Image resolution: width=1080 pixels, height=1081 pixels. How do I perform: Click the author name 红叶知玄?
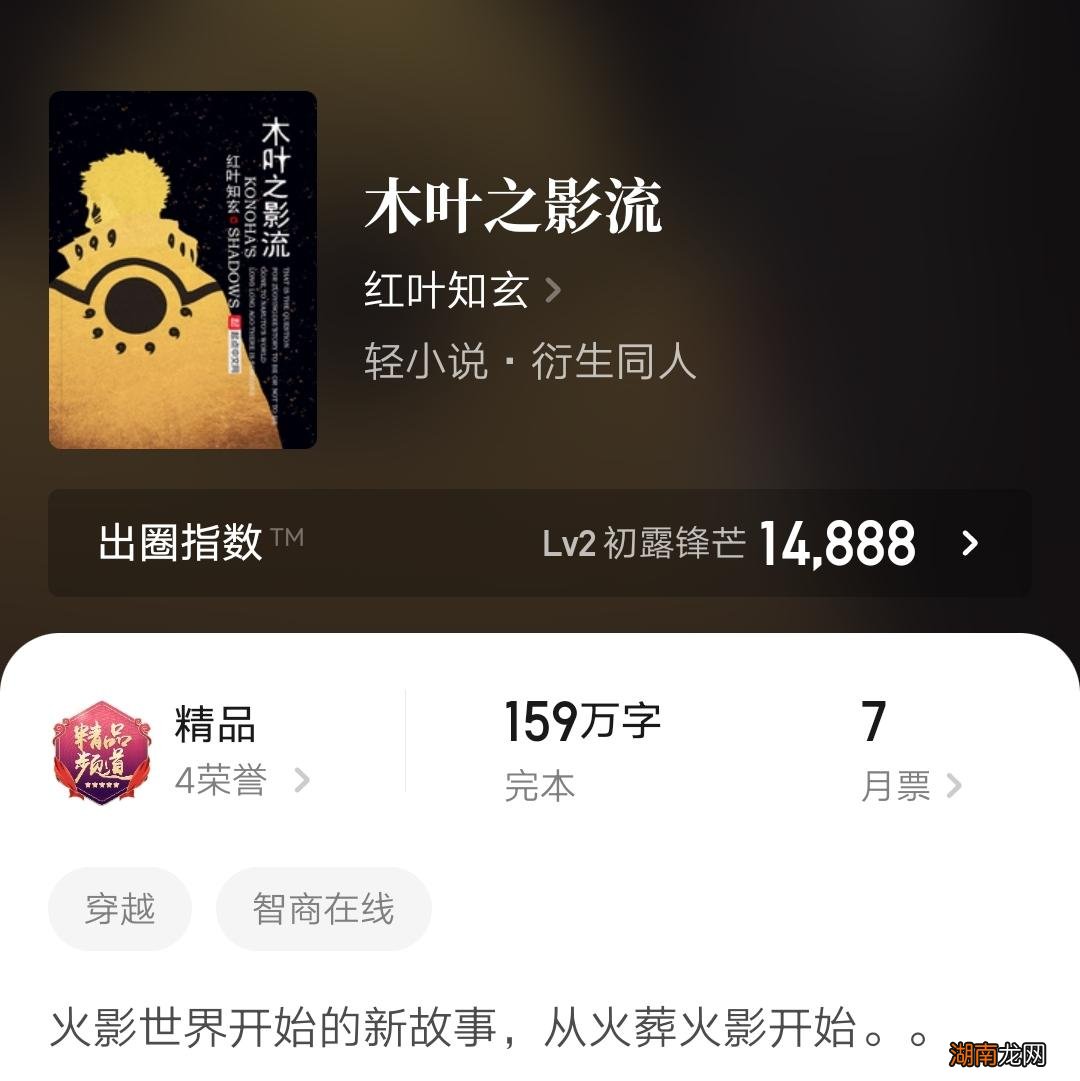tap(443, 290)
